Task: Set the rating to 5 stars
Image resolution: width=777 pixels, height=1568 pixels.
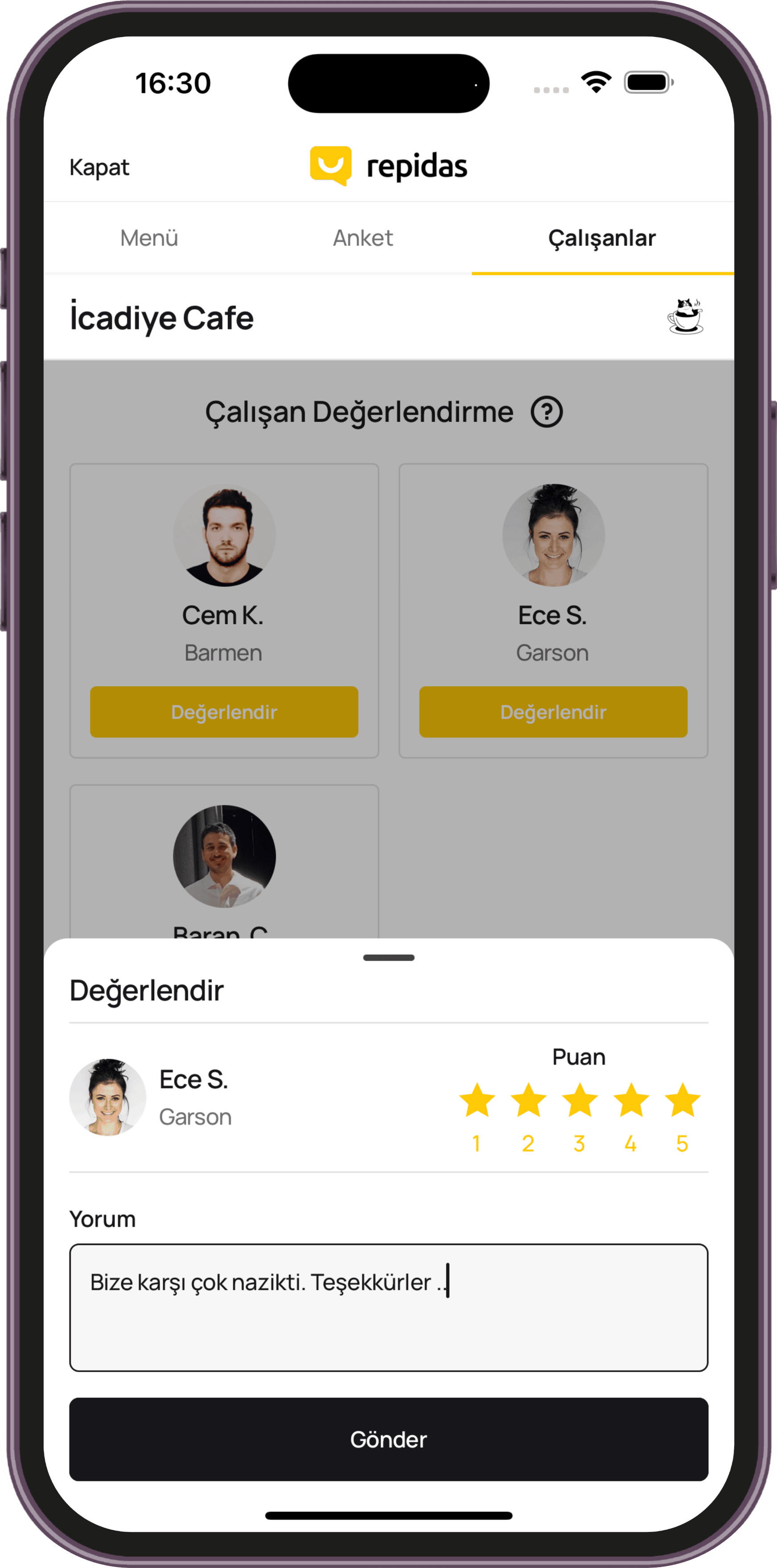Action: (682, 1100)
